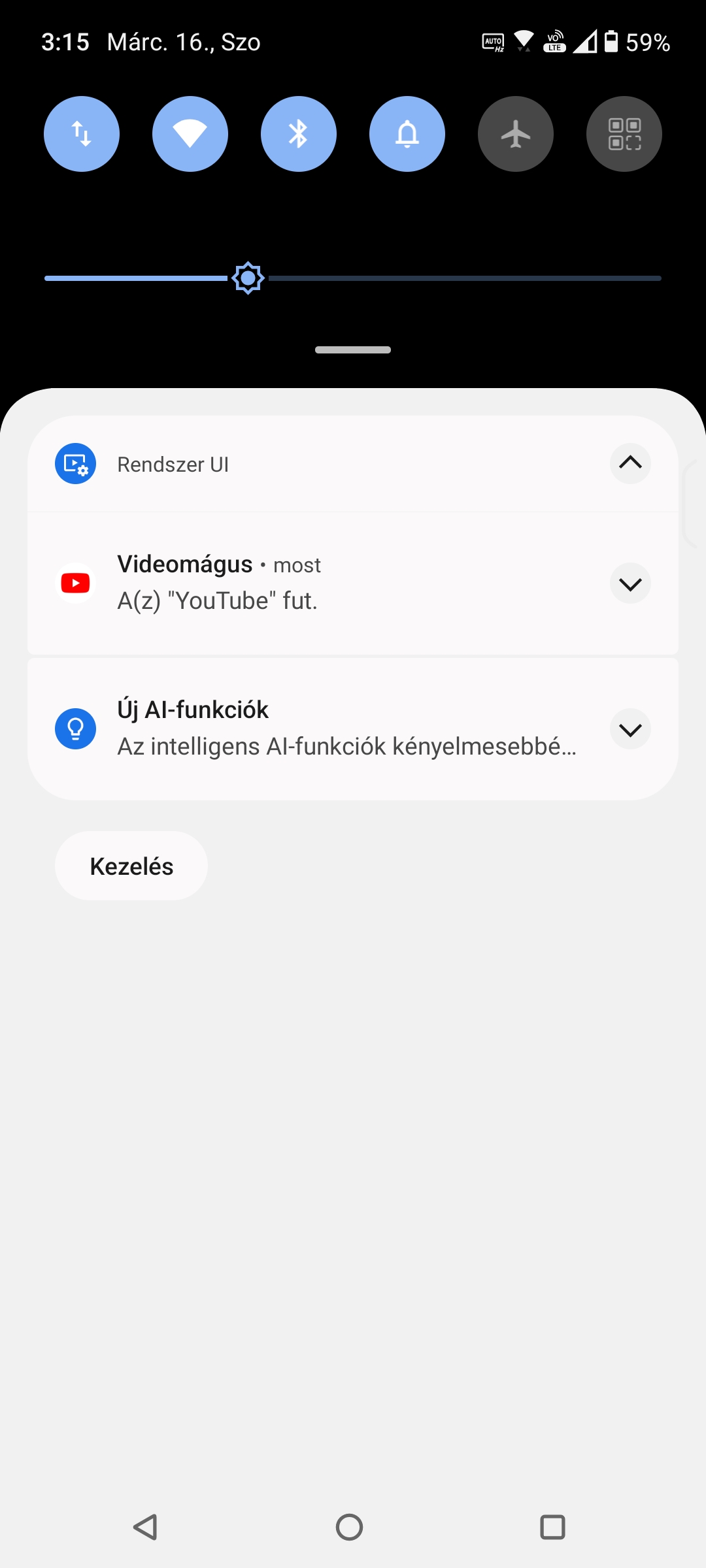Open the Új AI-funkciók notification
706x1568 pixels.
pyautogui.click(x=353, y=729)
